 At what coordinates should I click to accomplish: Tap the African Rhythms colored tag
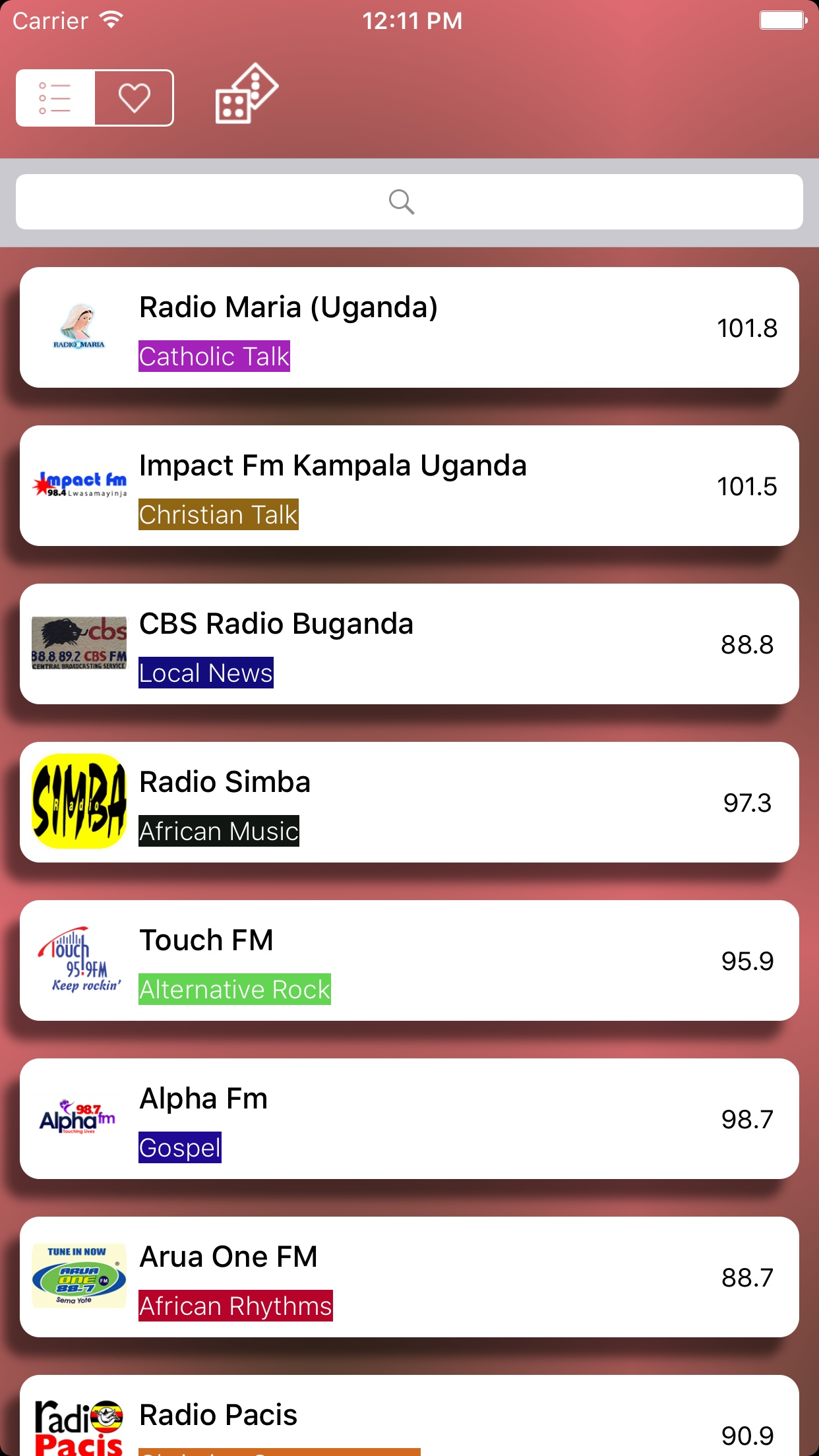point(235,1306)
